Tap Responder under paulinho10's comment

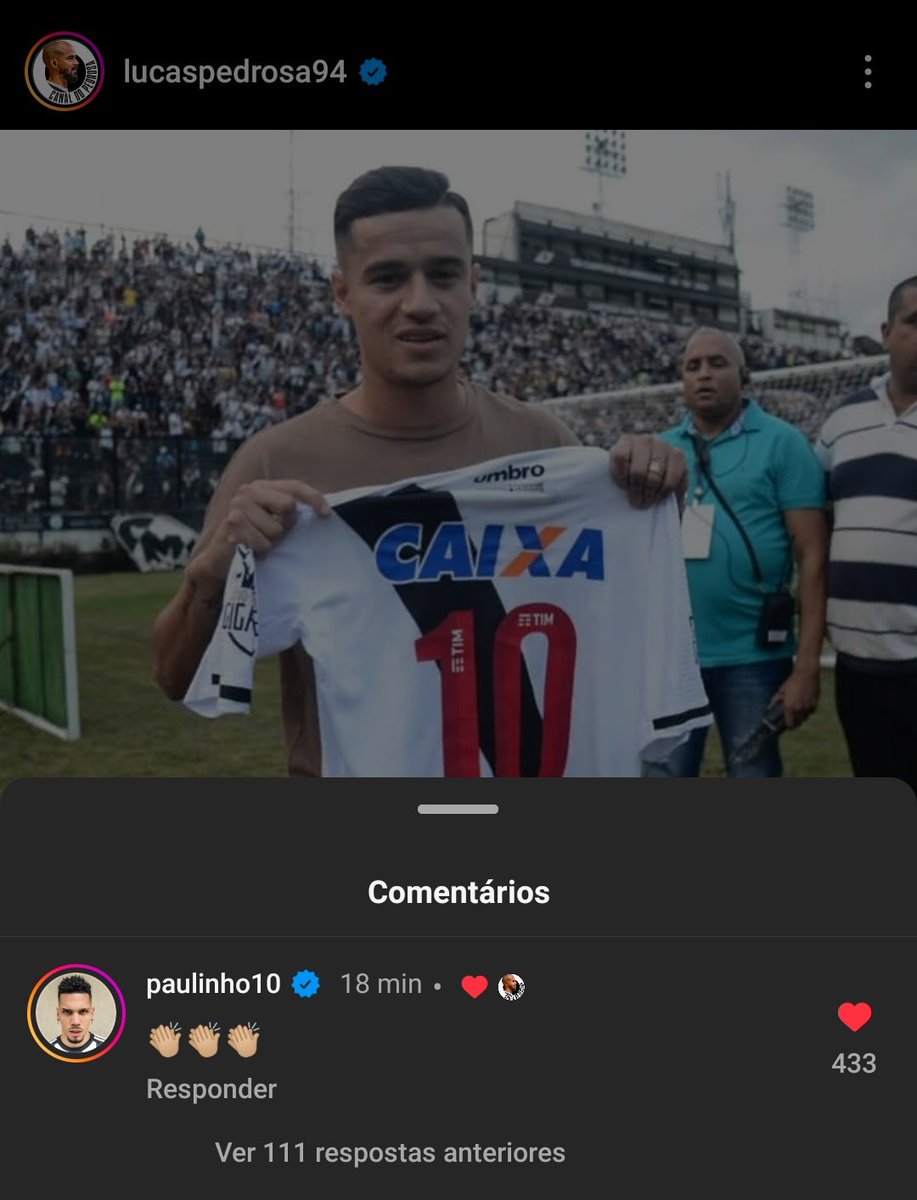click(211, 1089)
